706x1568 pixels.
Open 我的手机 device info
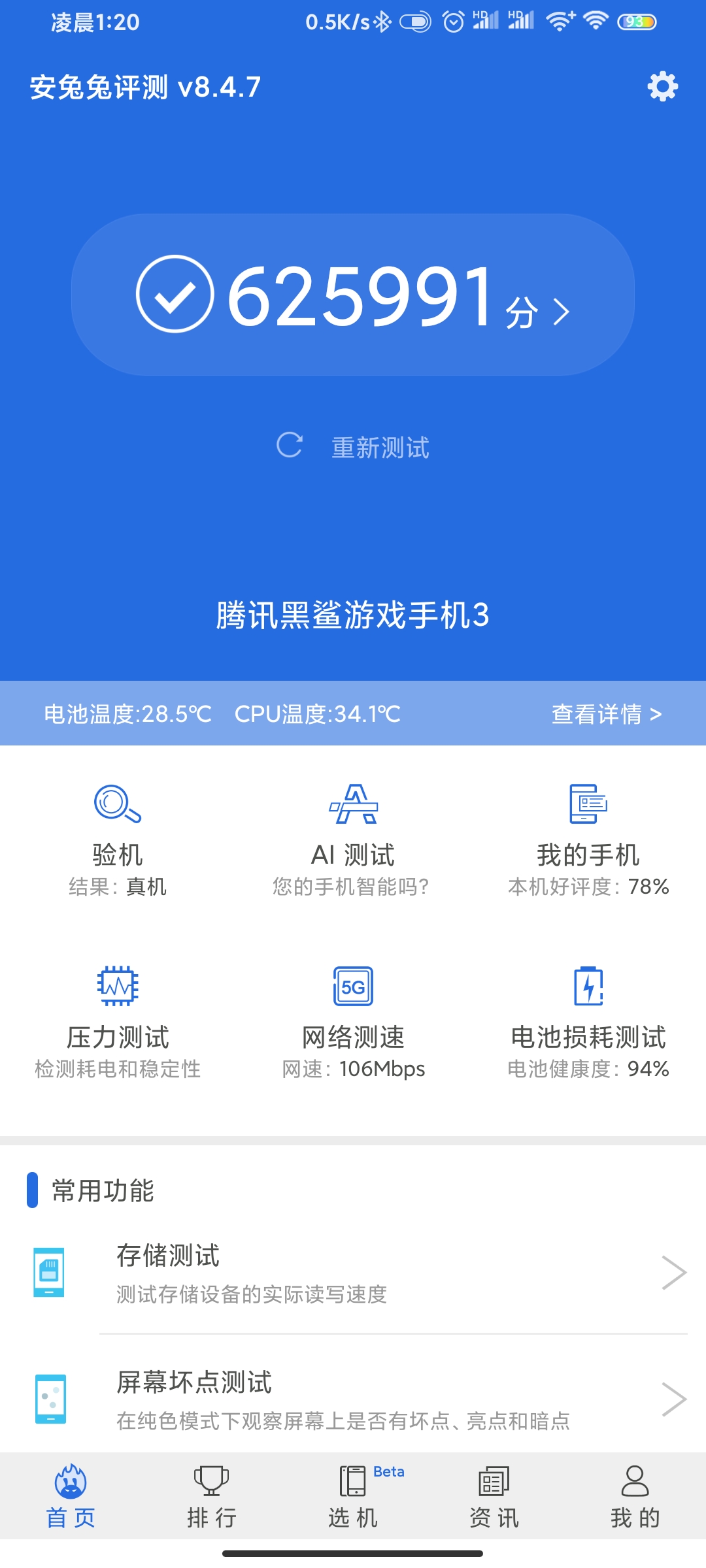pyautogui.click(x=588, y=840)
